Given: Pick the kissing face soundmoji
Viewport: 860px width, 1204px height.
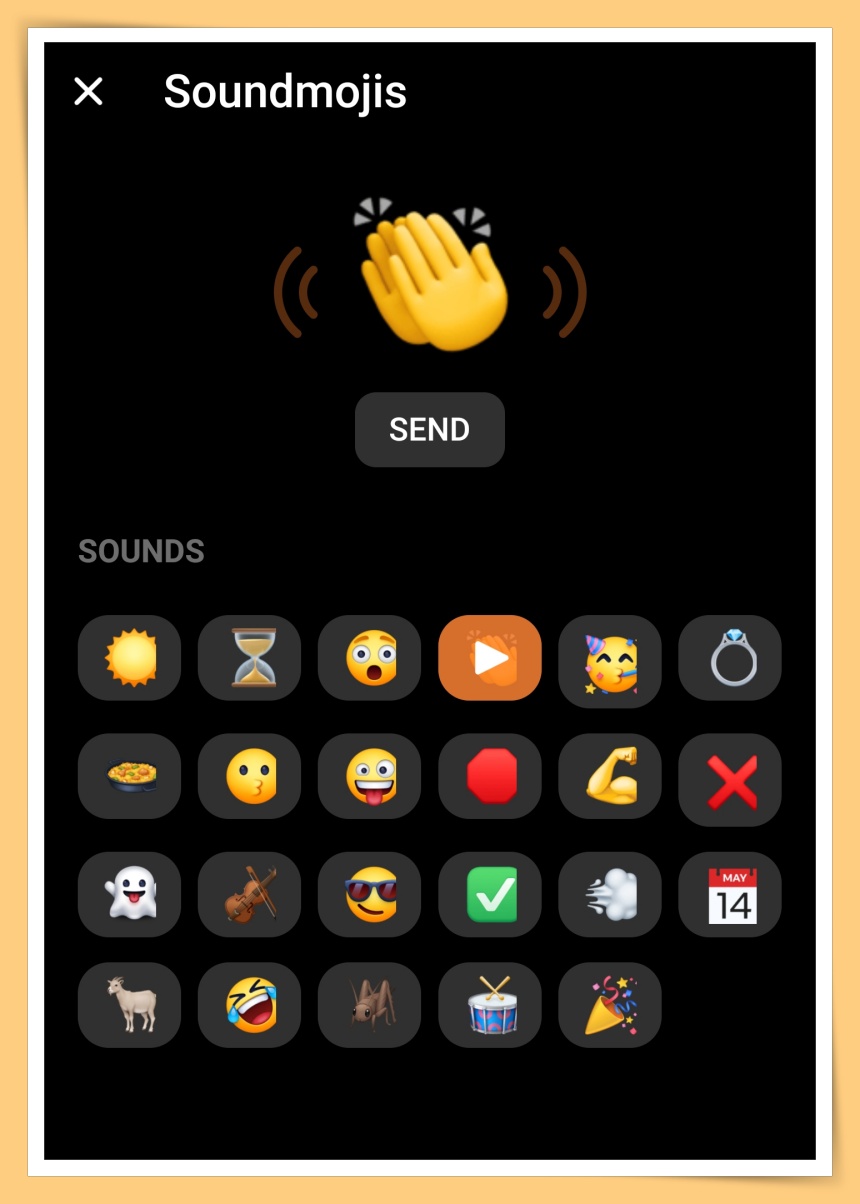Looking at the screenshot, I should click(x=250, y=776).
